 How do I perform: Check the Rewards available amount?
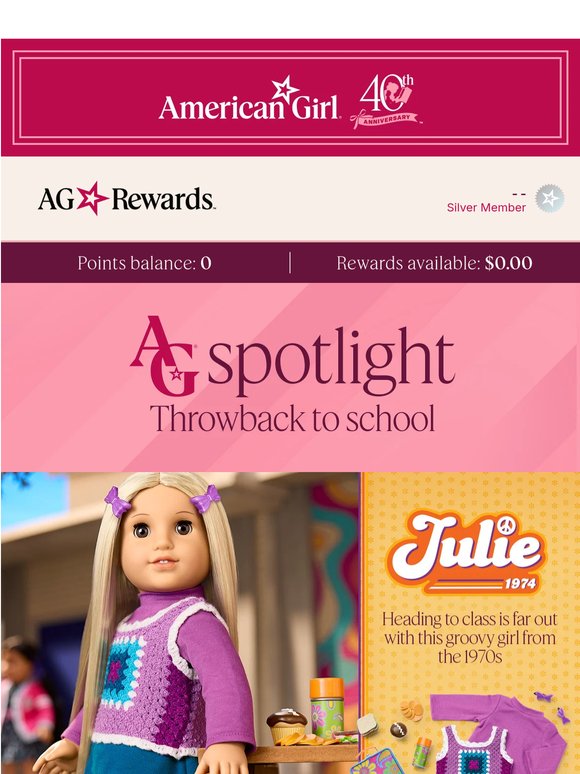434,263
